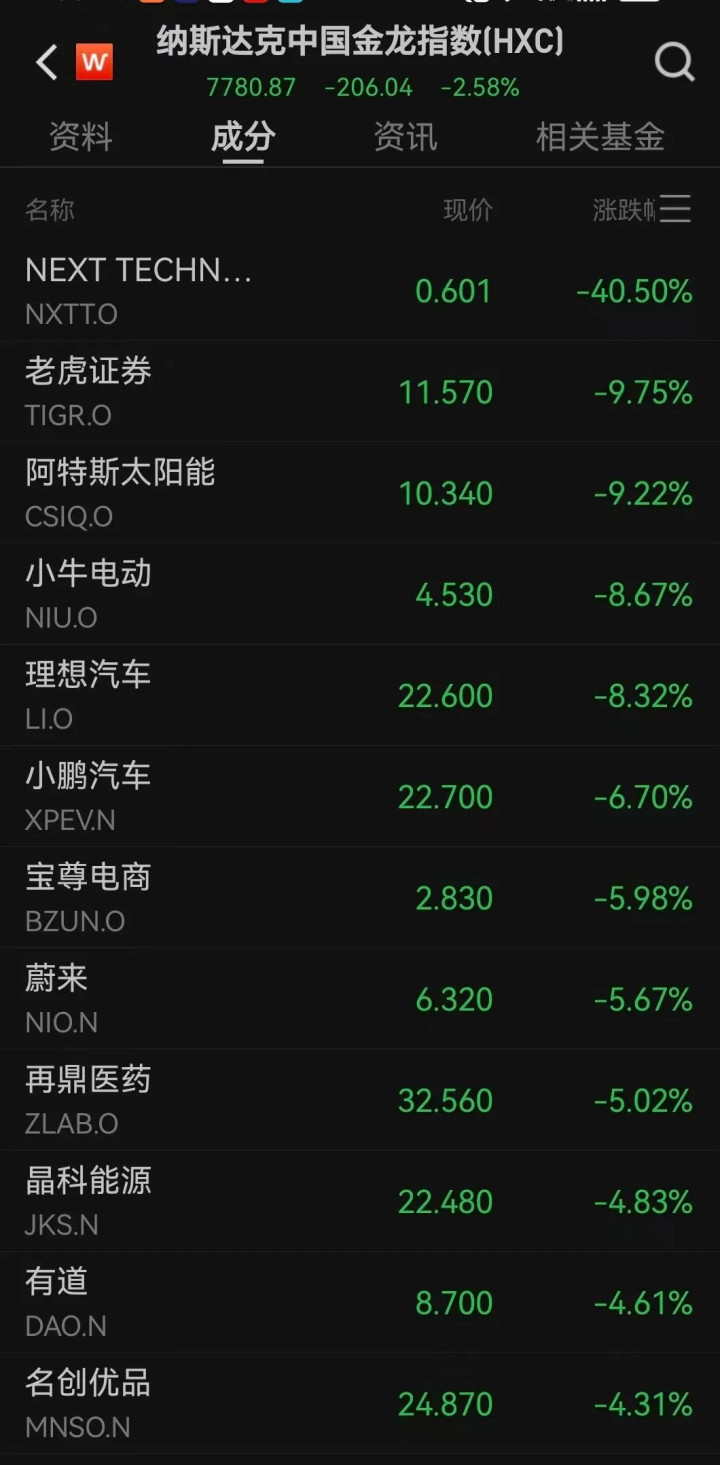The width and height of the screenshot is (720, 1465).
Task: Open 小鹏汽车 XPEV.N stock row
Action: (360, 796)
